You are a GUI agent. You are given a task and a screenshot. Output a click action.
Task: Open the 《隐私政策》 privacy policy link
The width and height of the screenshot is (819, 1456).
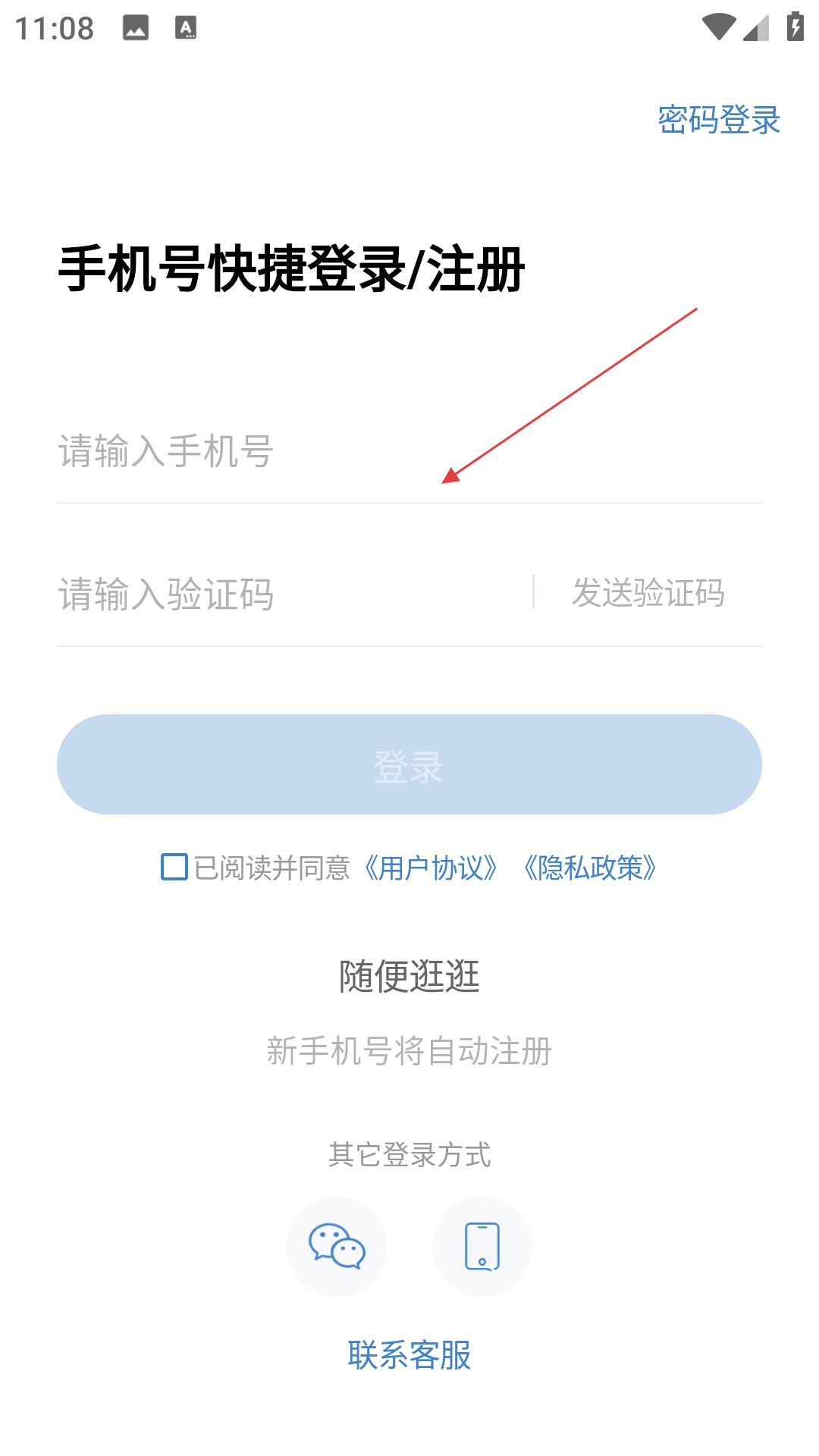[590, 868]
